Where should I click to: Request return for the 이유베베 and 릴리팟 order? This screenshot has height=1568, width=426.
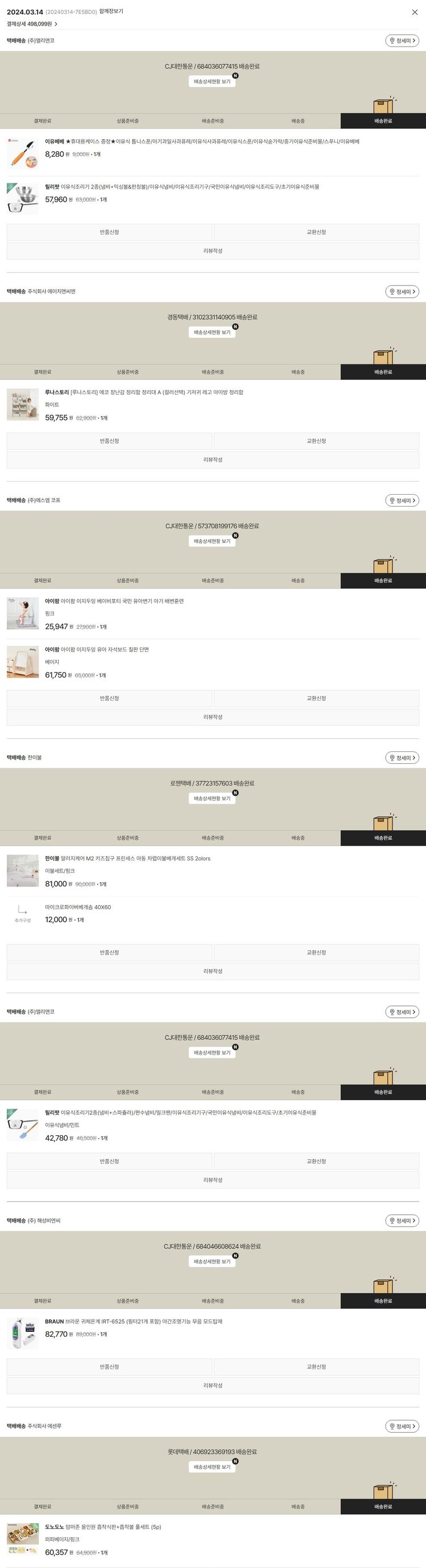click(x=110, y=232)
